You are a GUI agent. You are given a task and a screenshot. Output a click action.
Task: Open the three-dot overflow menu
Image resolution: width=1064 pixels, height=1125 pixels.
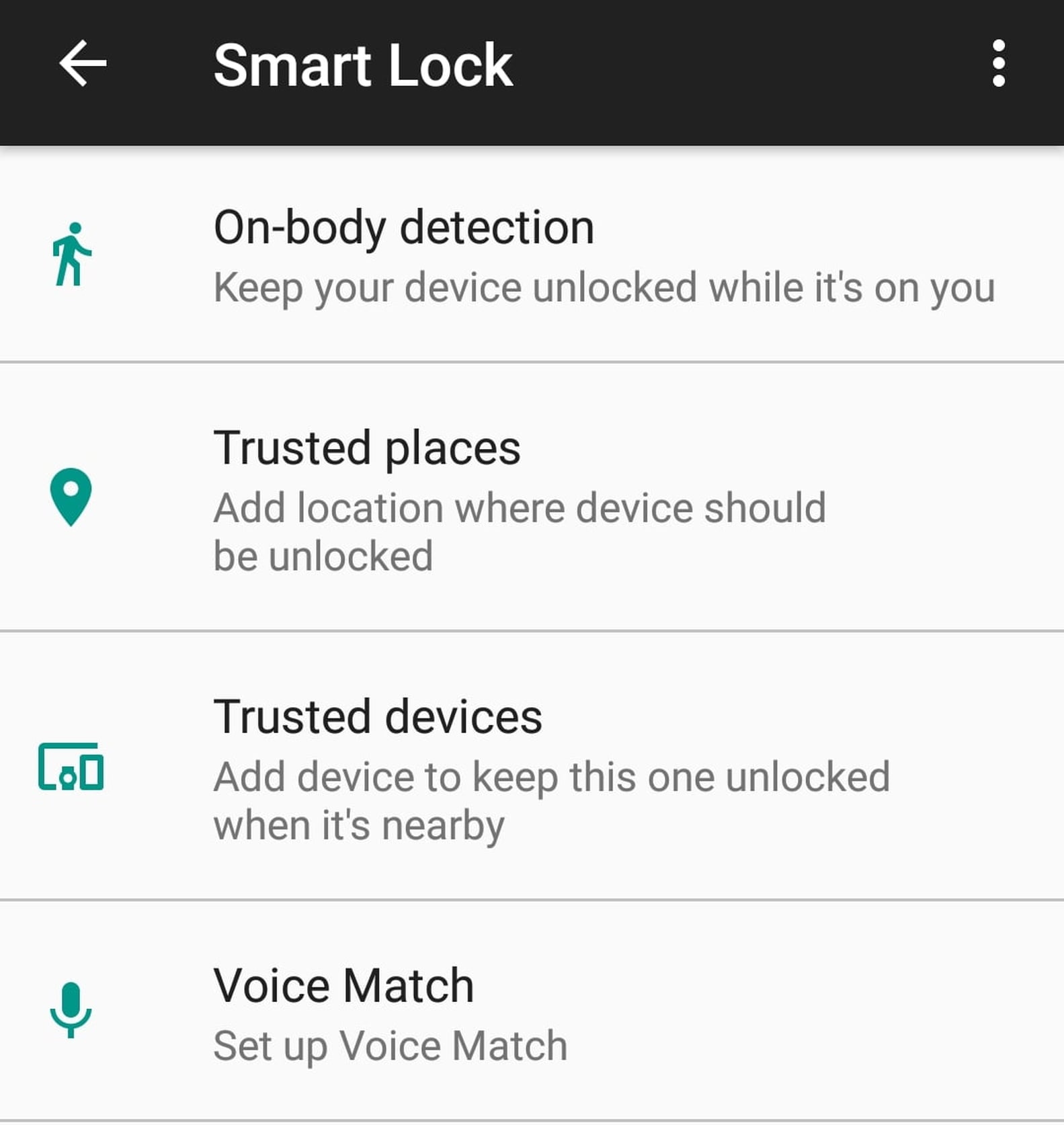[x=998, y=64]
